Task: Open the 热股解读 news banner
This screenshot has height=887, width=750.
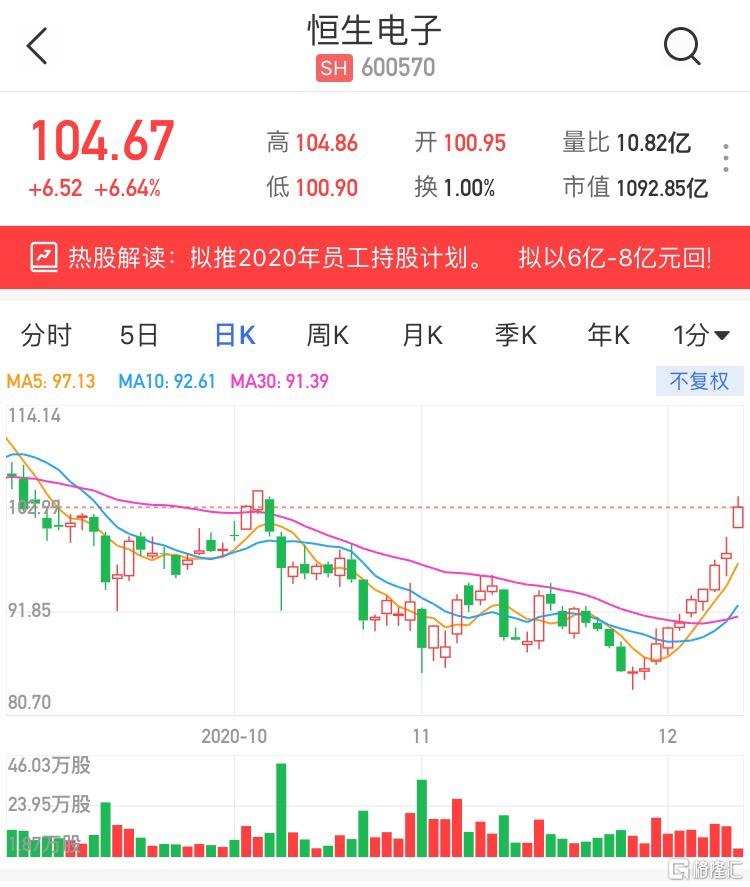Action: 375,258
